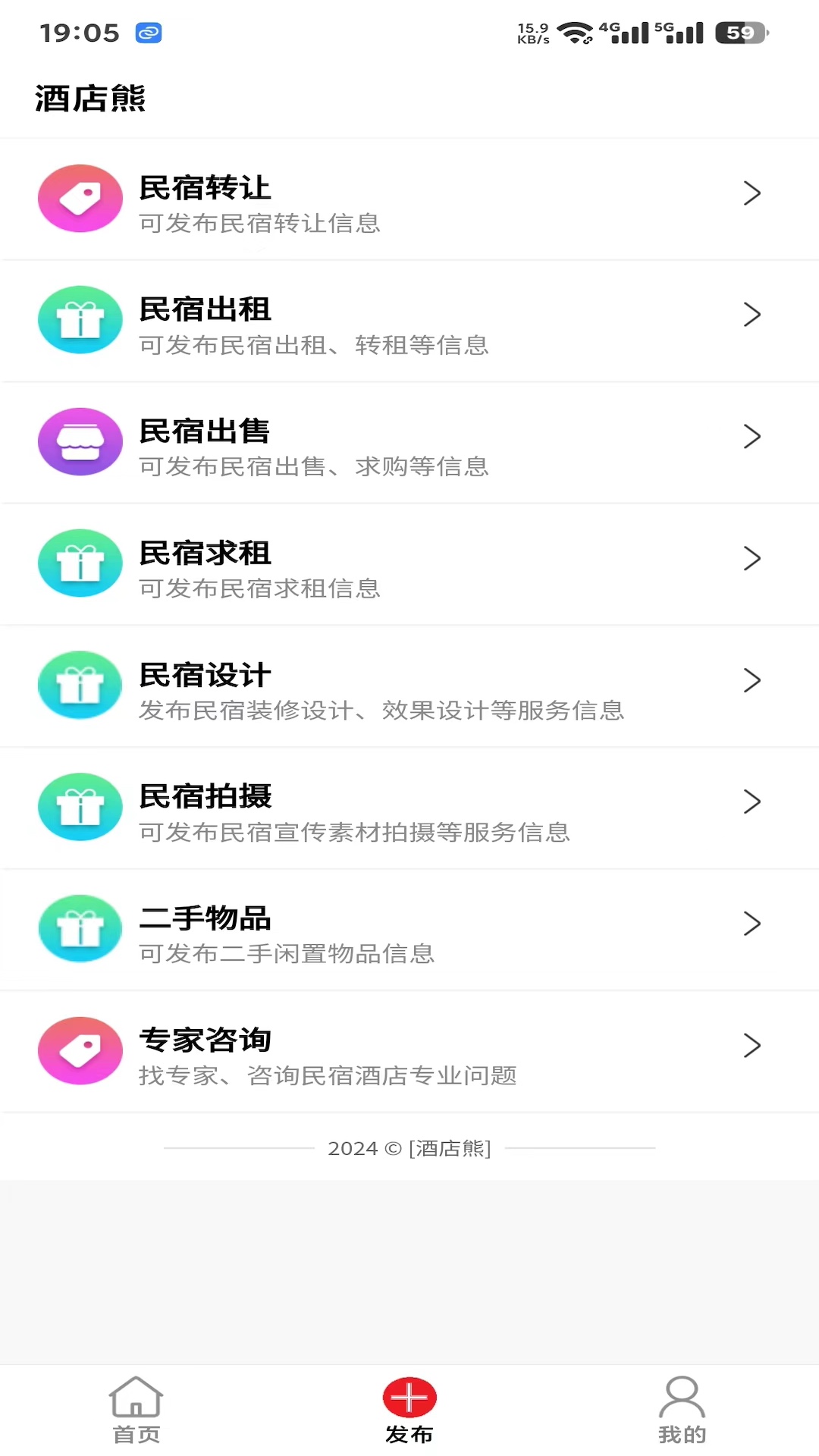The image size is (819, 1456).
Task: Select the 民宿拍摄 option
Action: (409, 808)
